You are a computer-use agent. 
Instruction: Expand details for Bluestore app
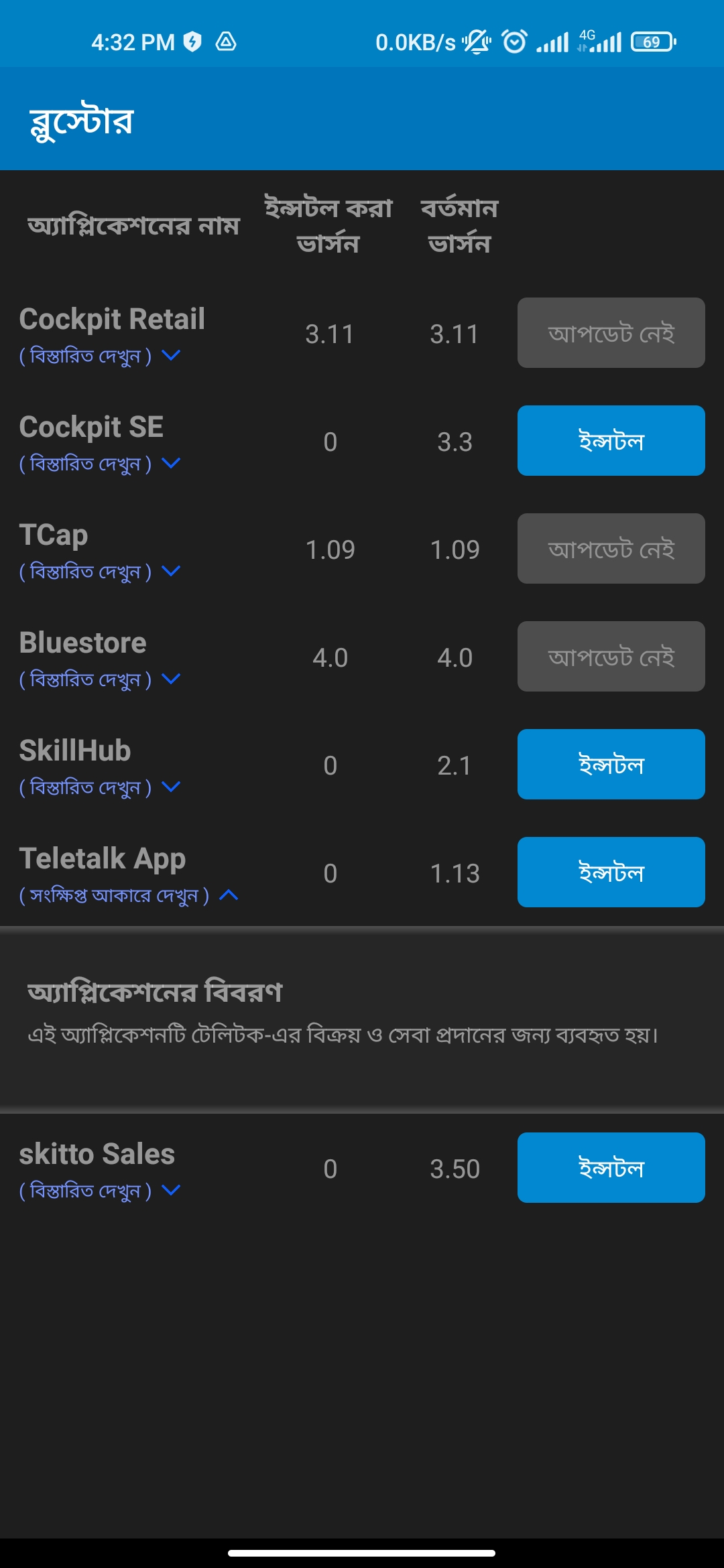tap(99, 679)
